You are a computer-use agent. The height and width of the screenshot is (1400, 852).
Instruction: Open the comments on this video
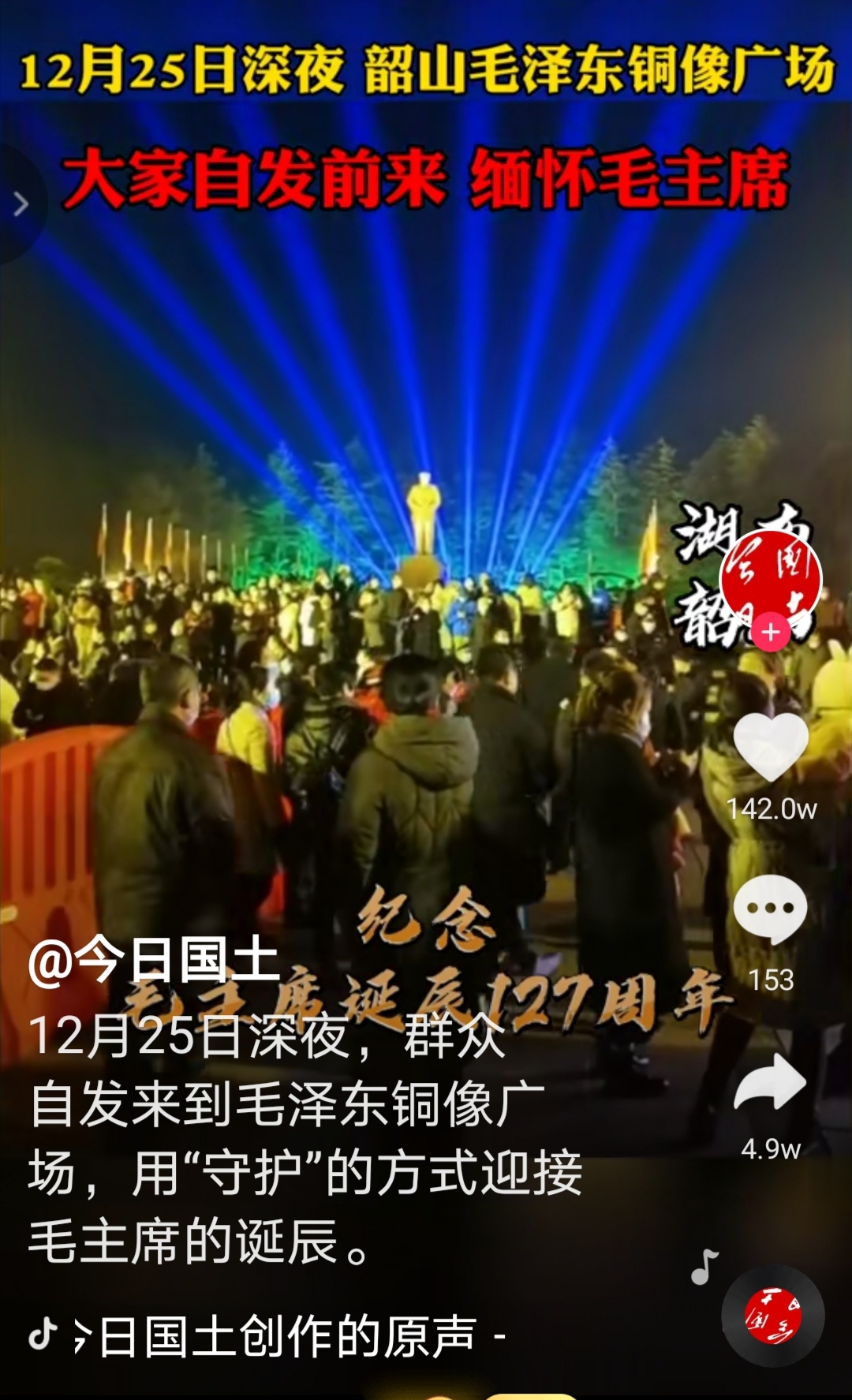point(770,909)
